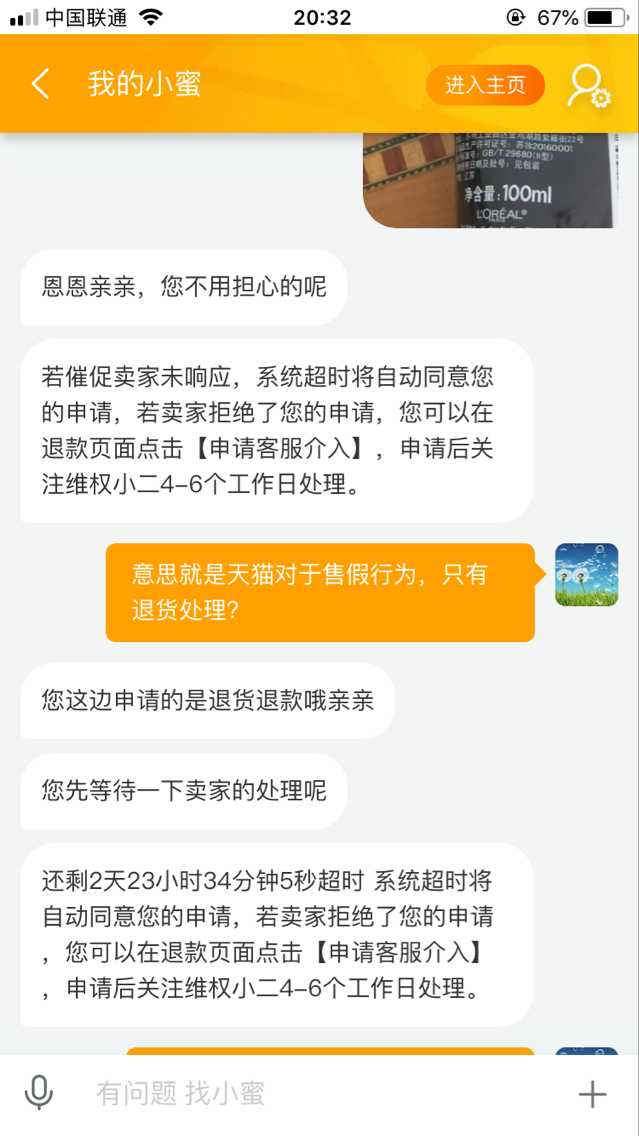Image resolution: width=639 pixels, height=1136 pixels.
Task: Tap the 进入主页 button
Action: [485, 85]
